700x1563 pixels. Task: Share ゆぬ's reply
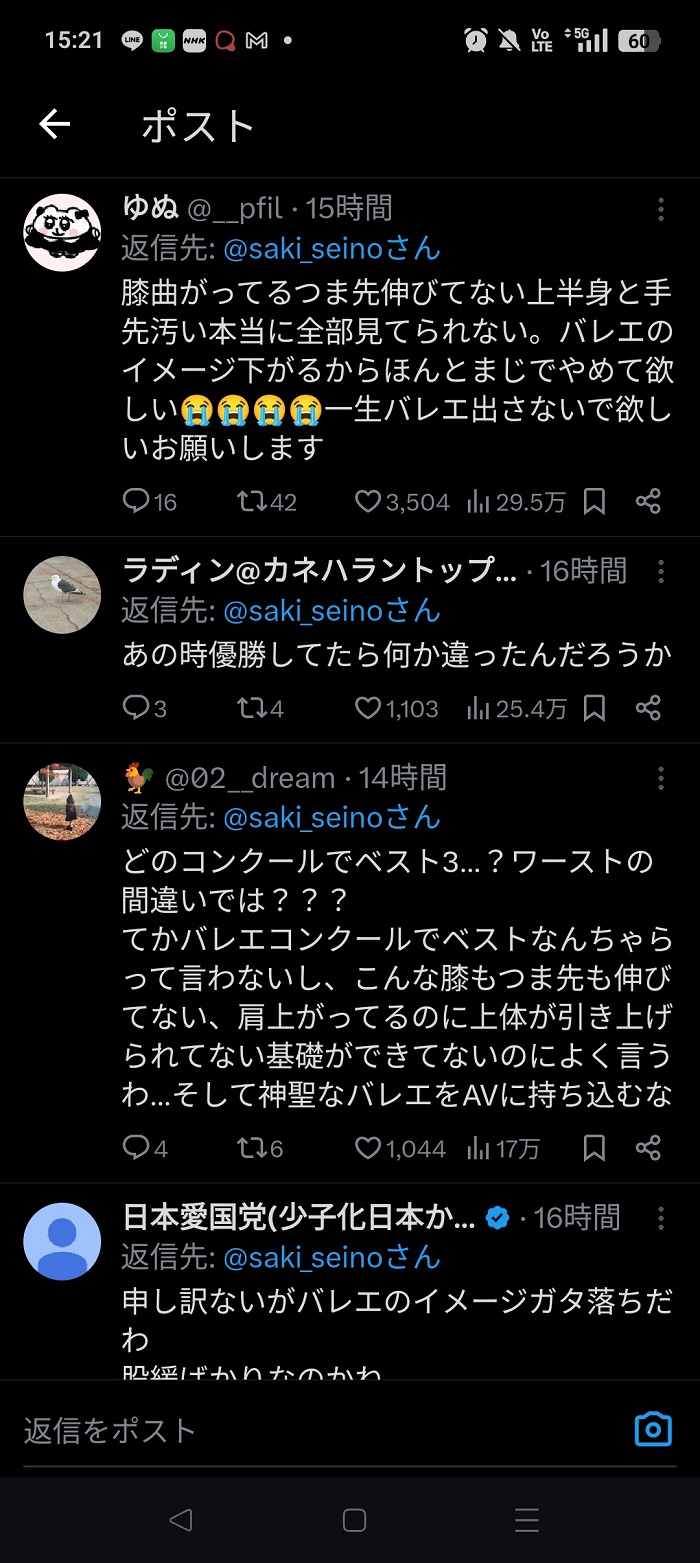[648, 502]
